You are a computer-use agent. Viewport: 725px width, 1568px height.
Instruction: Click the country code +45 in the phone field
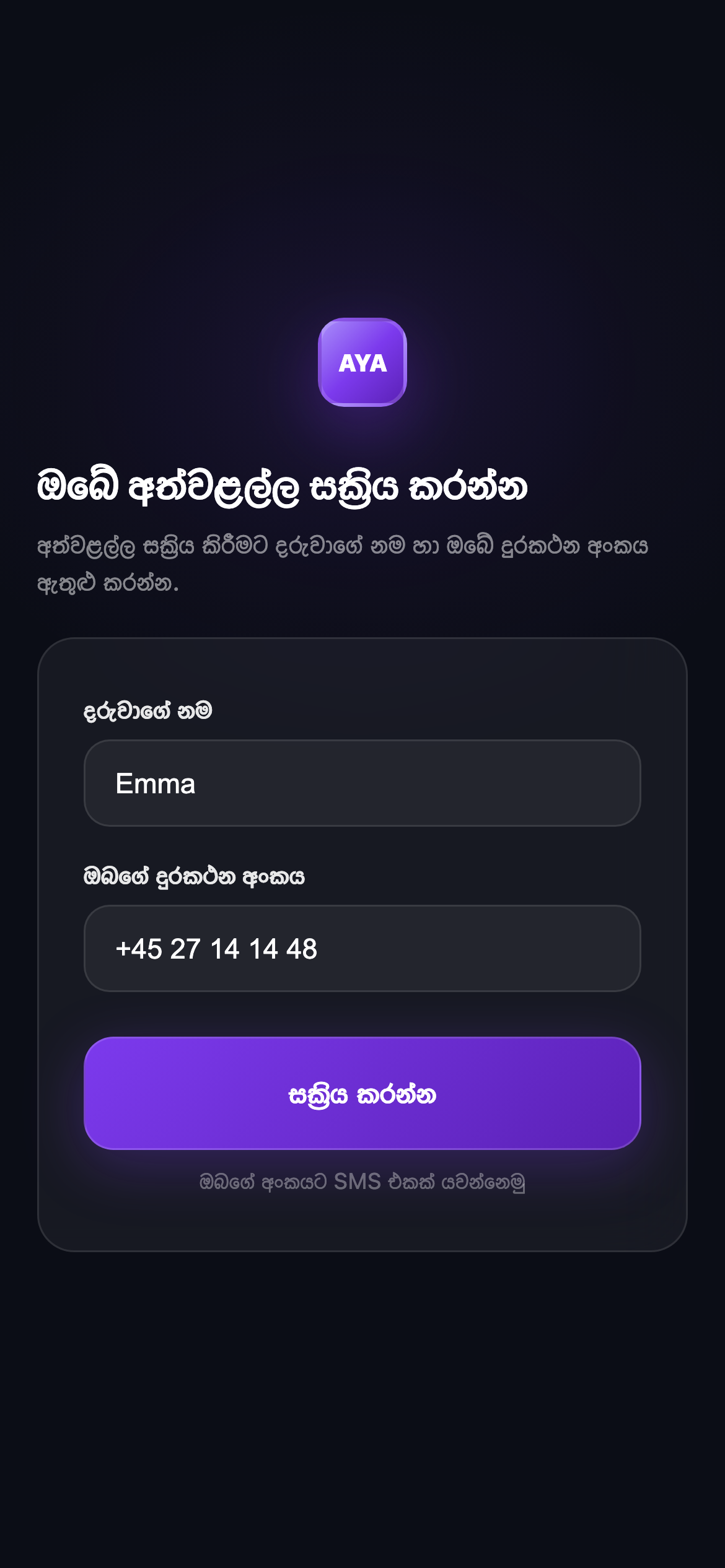pyautogui.click(x=140, y=947)
